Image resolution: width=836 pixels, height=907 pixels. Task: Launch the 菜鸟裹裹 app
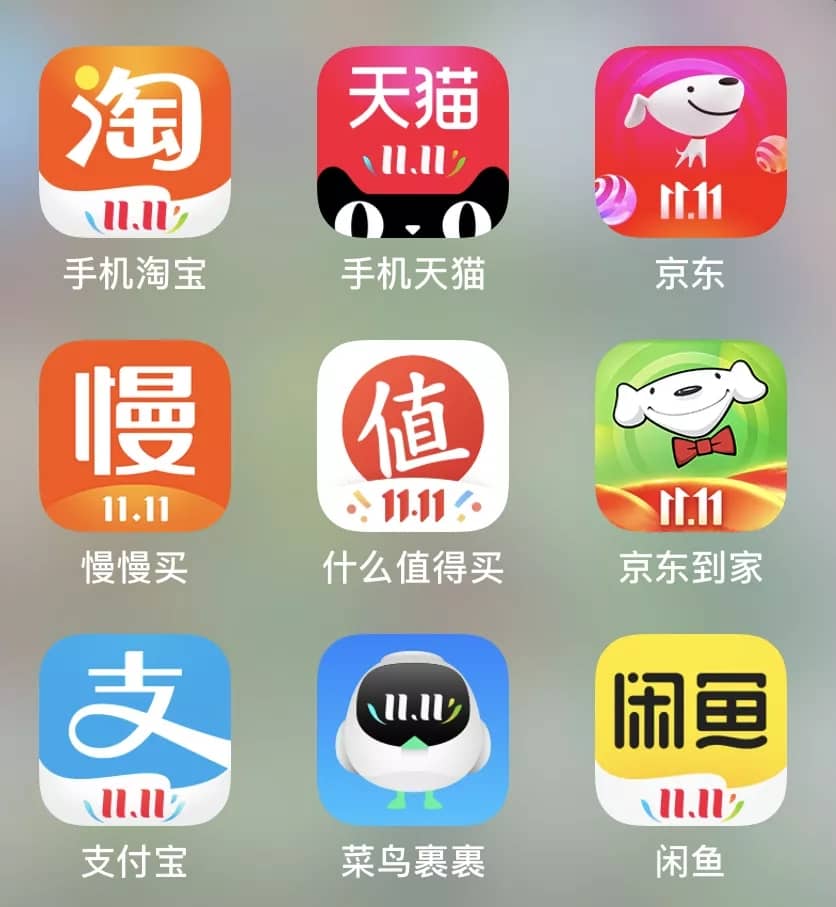coord(413,729)
